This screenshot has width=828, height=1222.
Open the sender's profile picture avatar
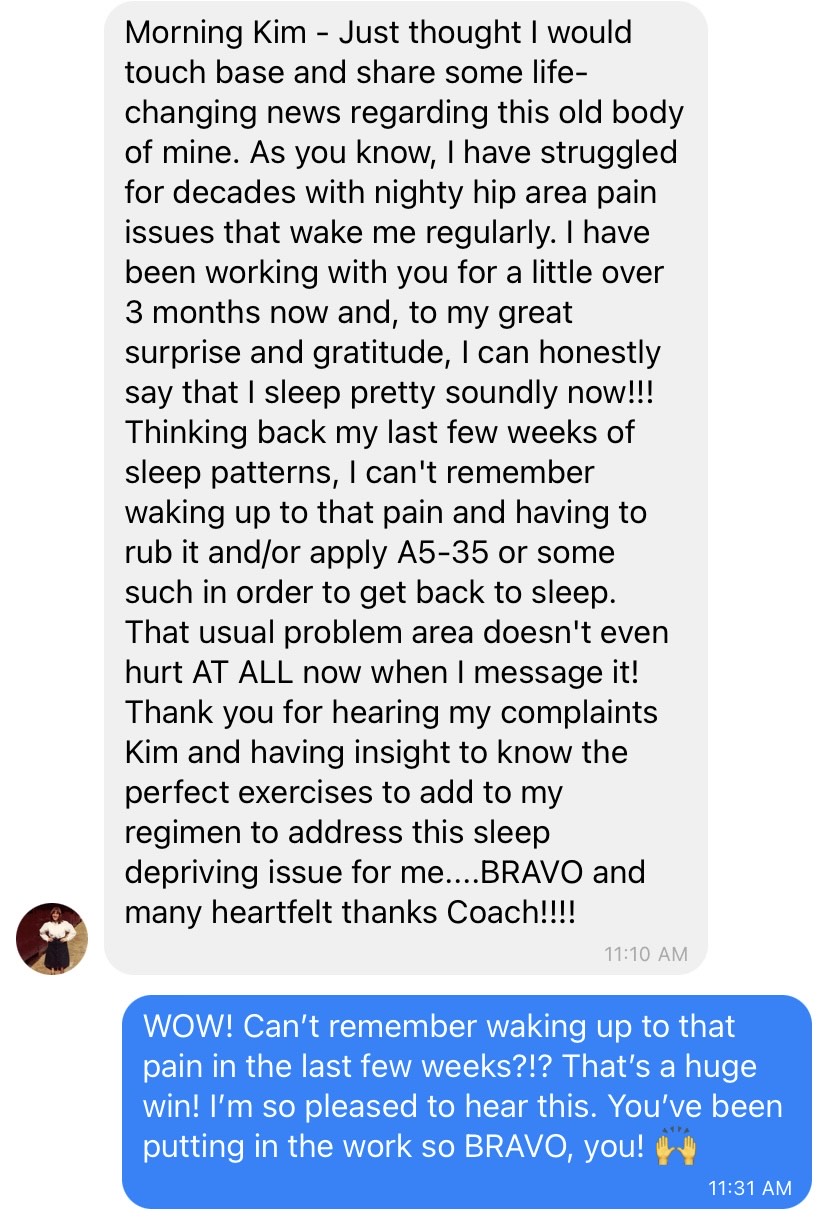52,938
